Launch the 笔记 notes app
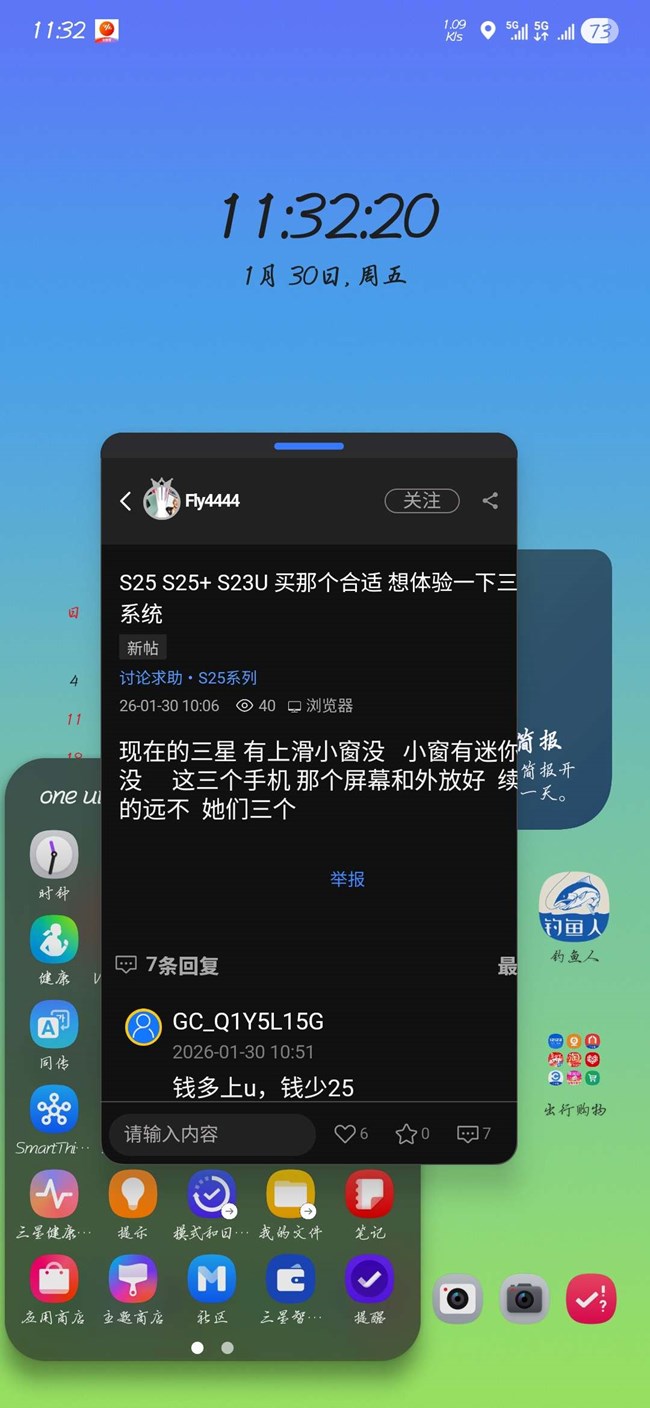The height and width of the screenshot is (1408, 650). (369, 1195)
